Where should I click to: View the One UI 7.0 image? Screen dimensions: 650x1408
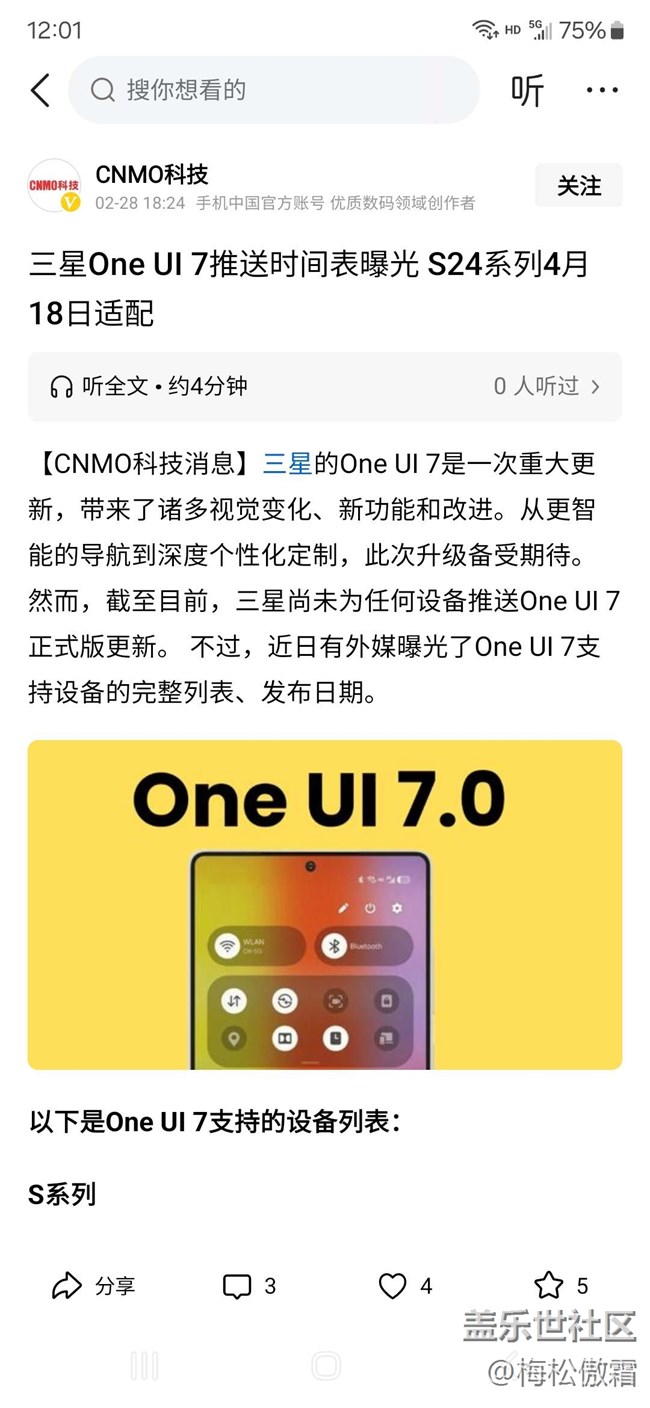pyautogui.click(x=325, y=905)
